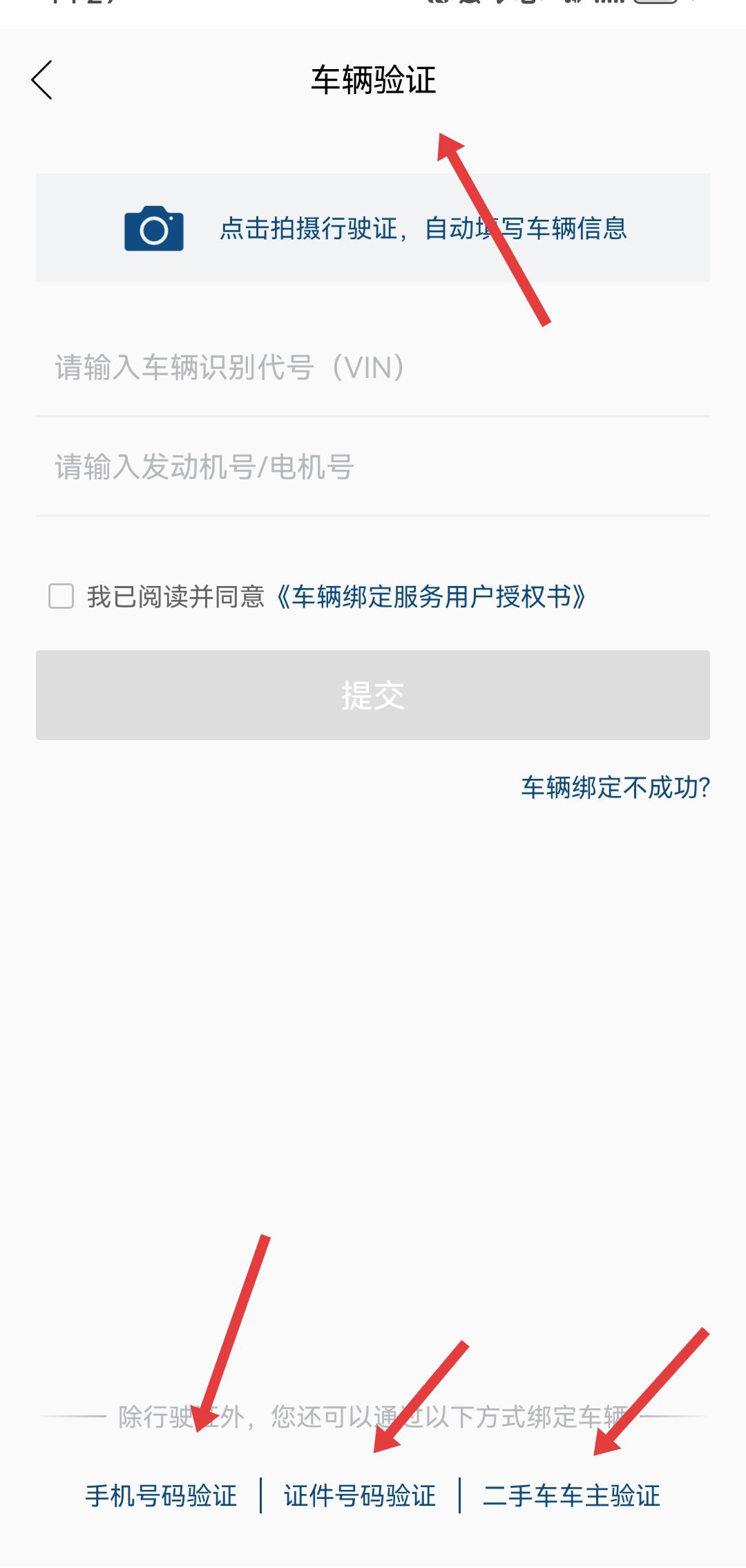Tap the 提交 submit button

coord(373,695)
